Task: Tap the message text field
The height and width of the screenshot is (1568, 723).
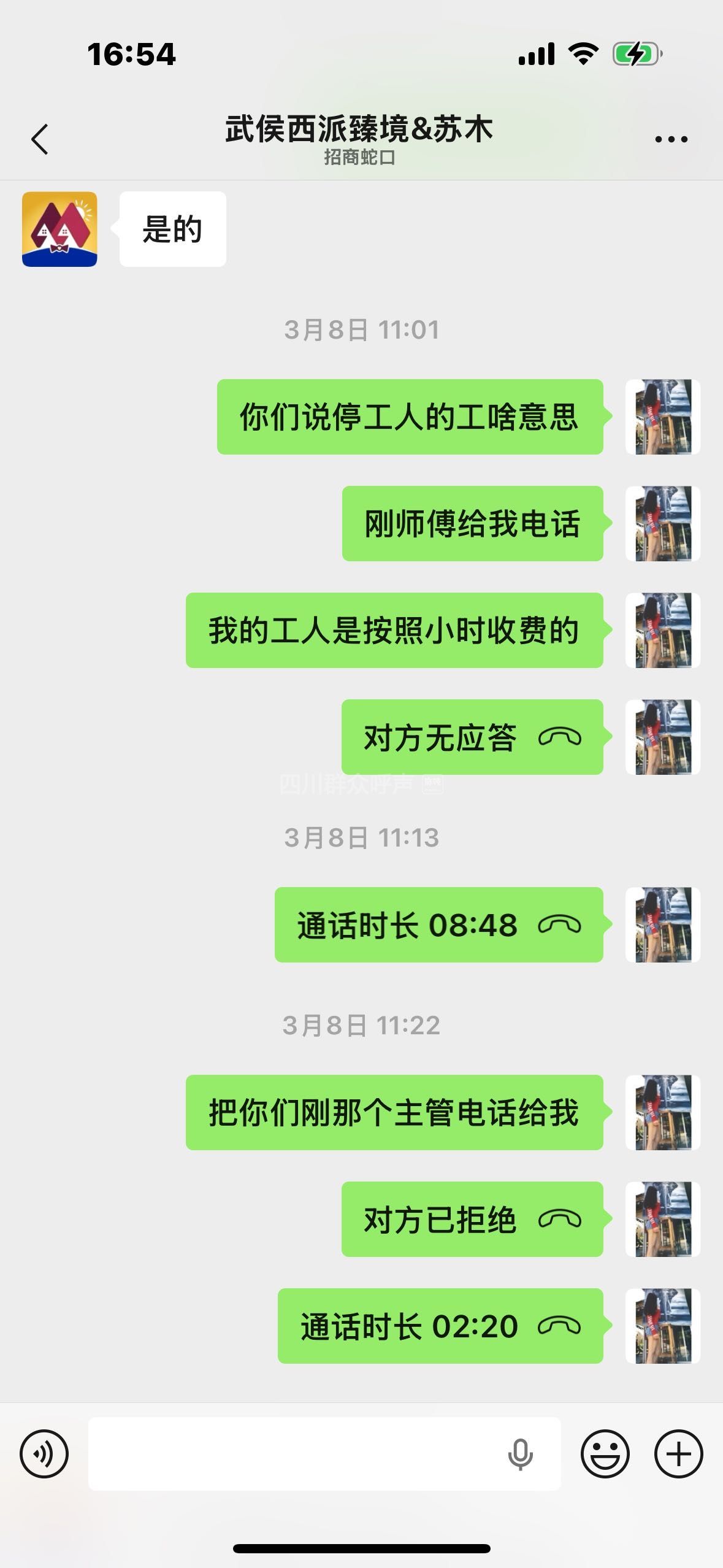Action: (294, 1453)
